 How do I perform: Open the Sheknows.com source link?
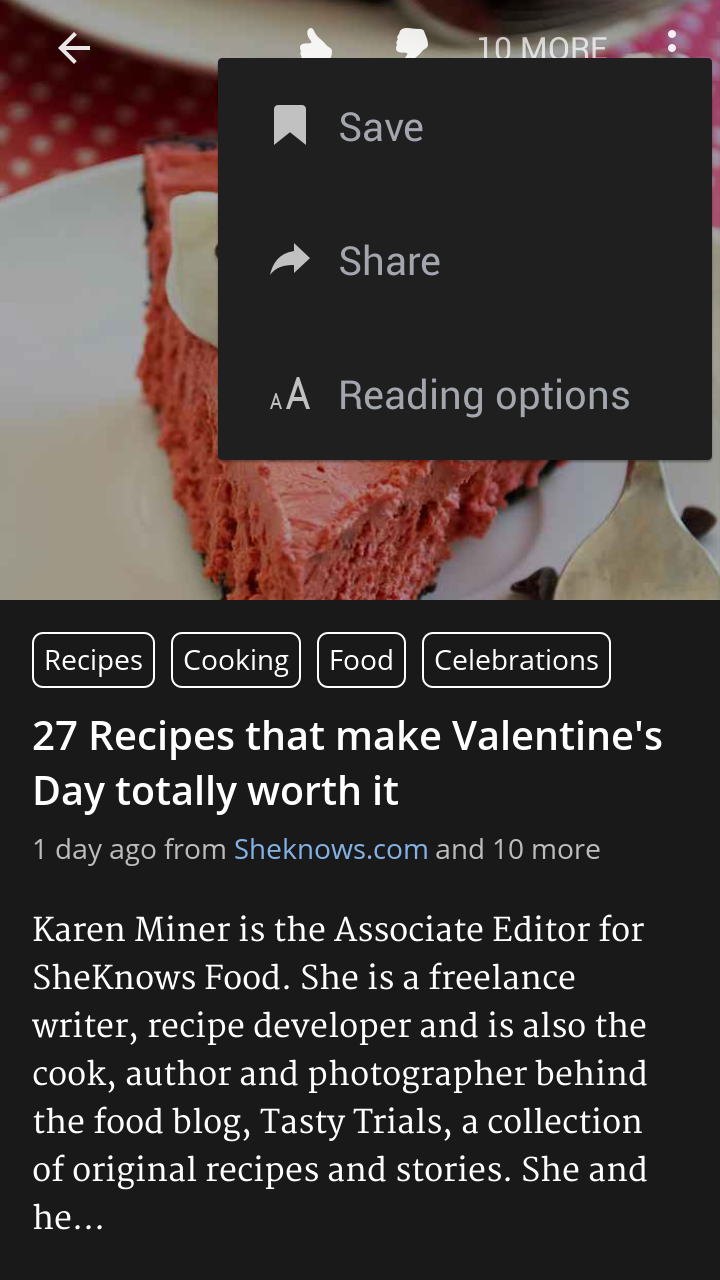point(331,848)
